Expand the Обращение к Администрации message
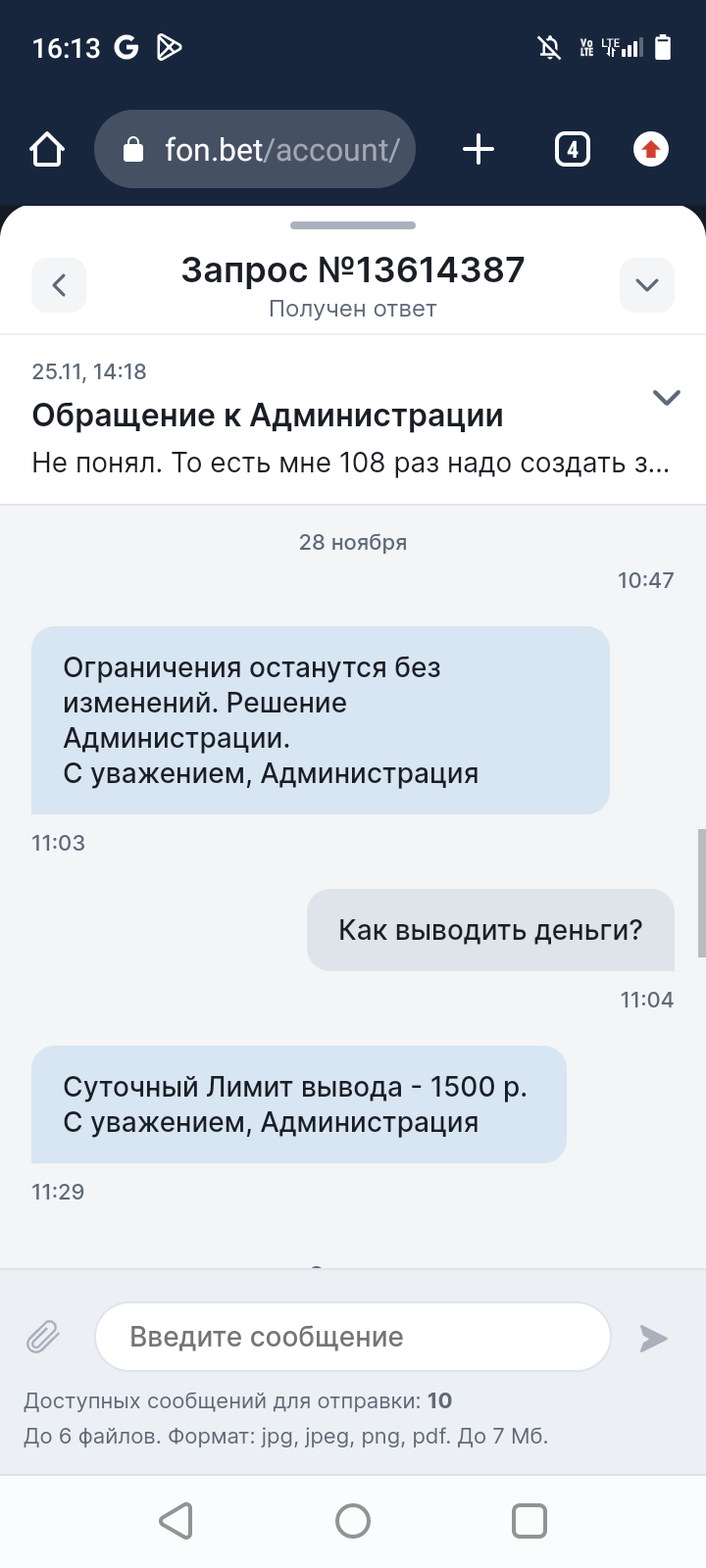 (x=666, y=397)
